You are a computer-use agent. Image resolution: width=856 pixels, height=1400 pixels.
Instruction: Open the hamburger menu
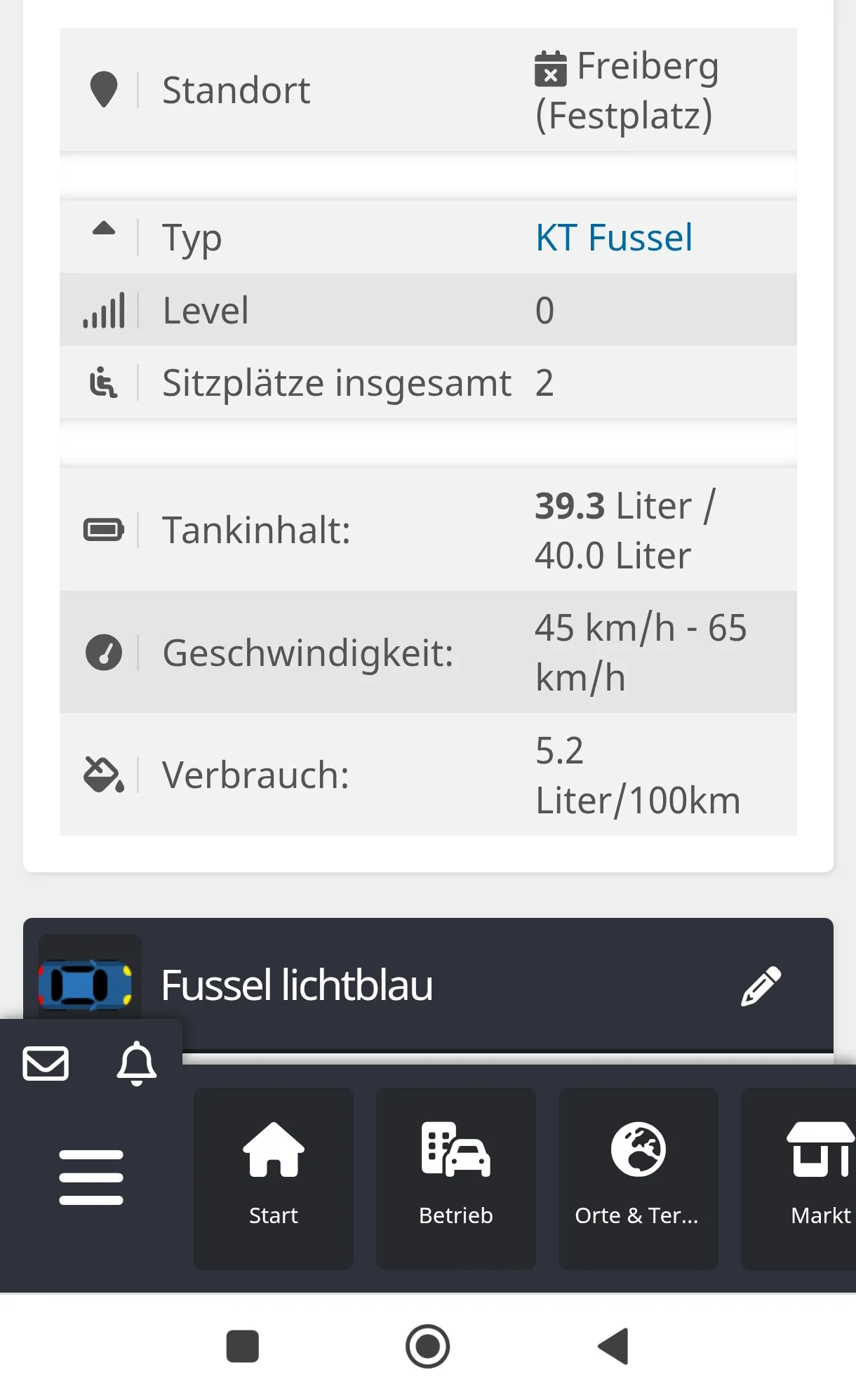[x=91, y=1177]
